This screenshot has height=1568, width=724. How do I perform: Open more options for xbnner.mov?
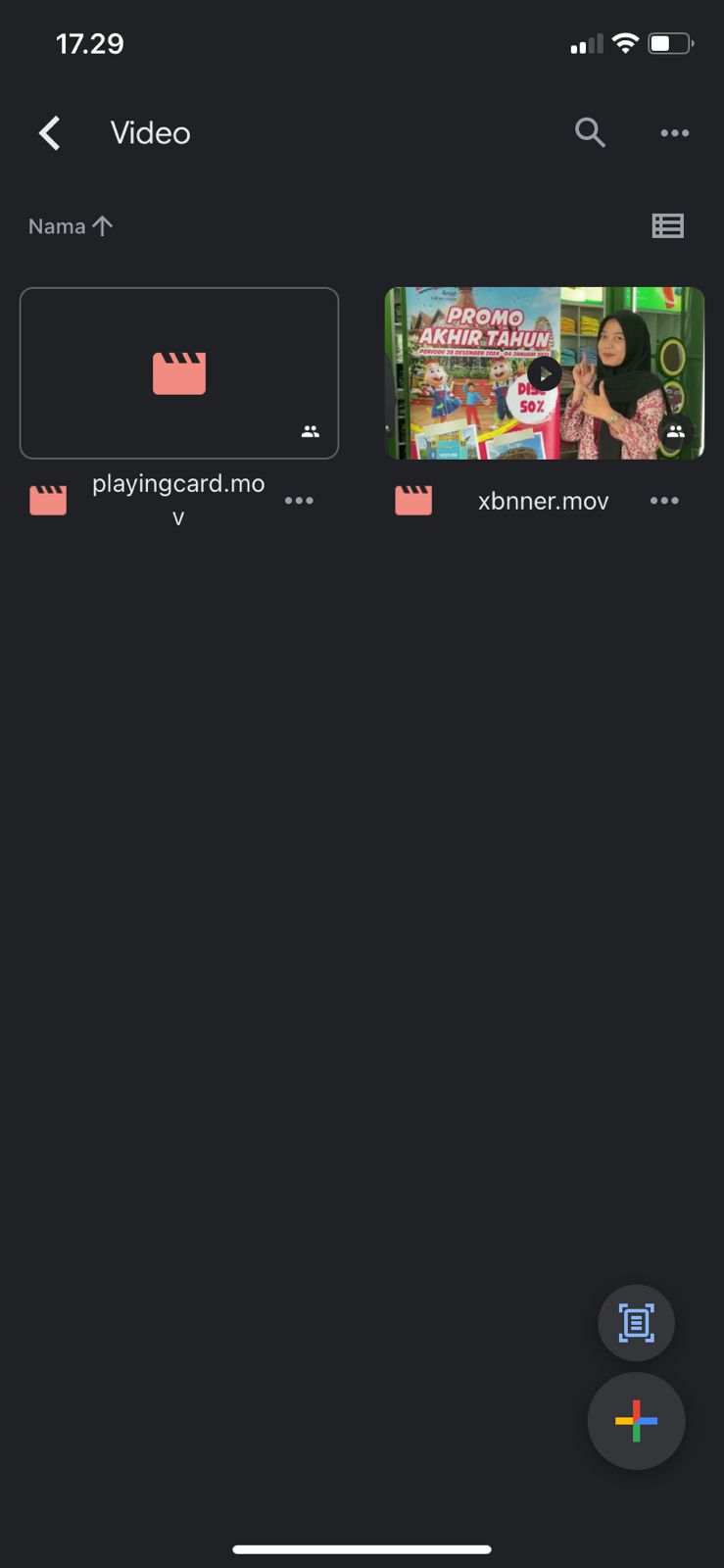click(x=664, y=501)
